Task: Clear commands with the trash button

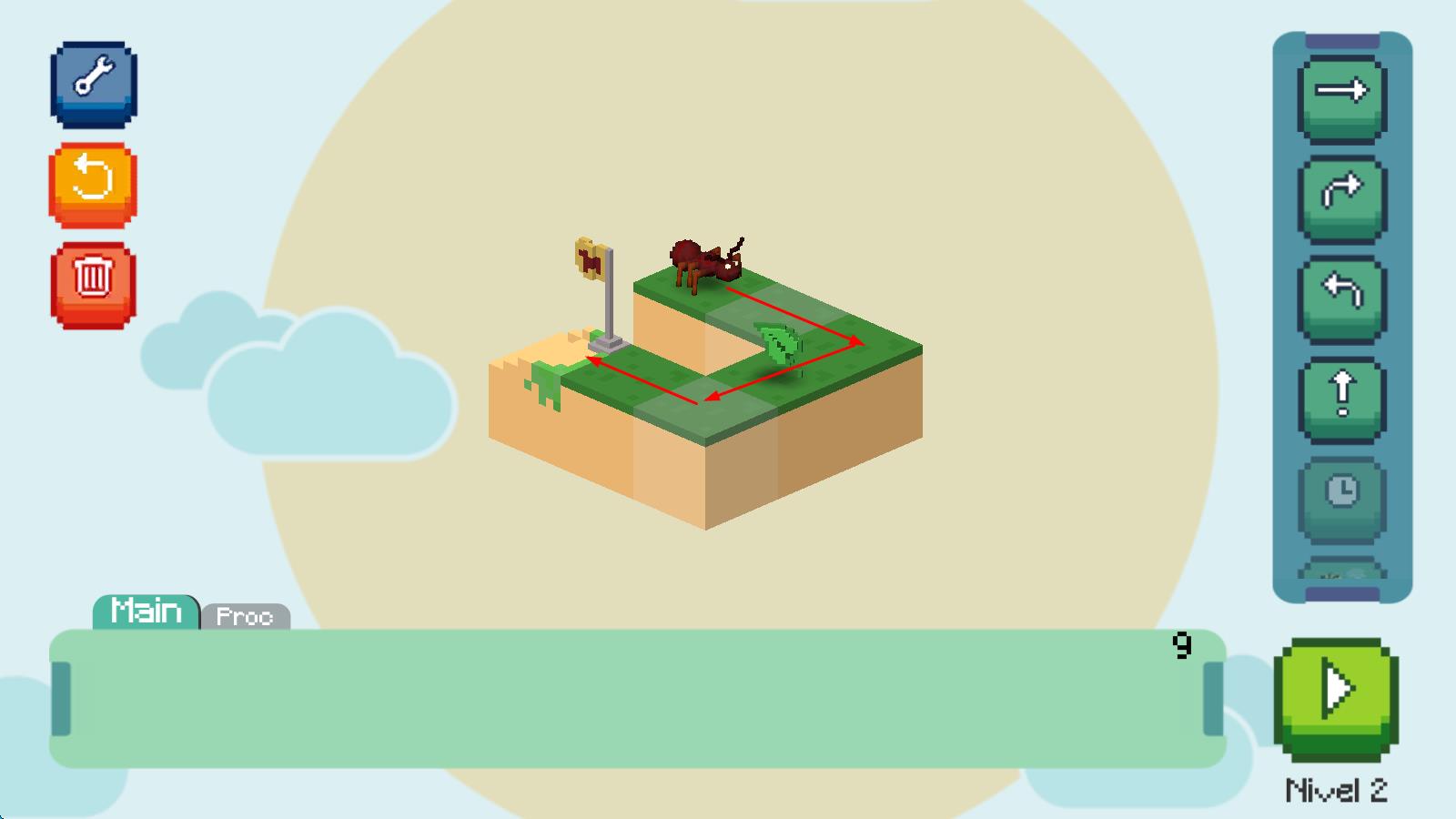Action: [93, 282]
